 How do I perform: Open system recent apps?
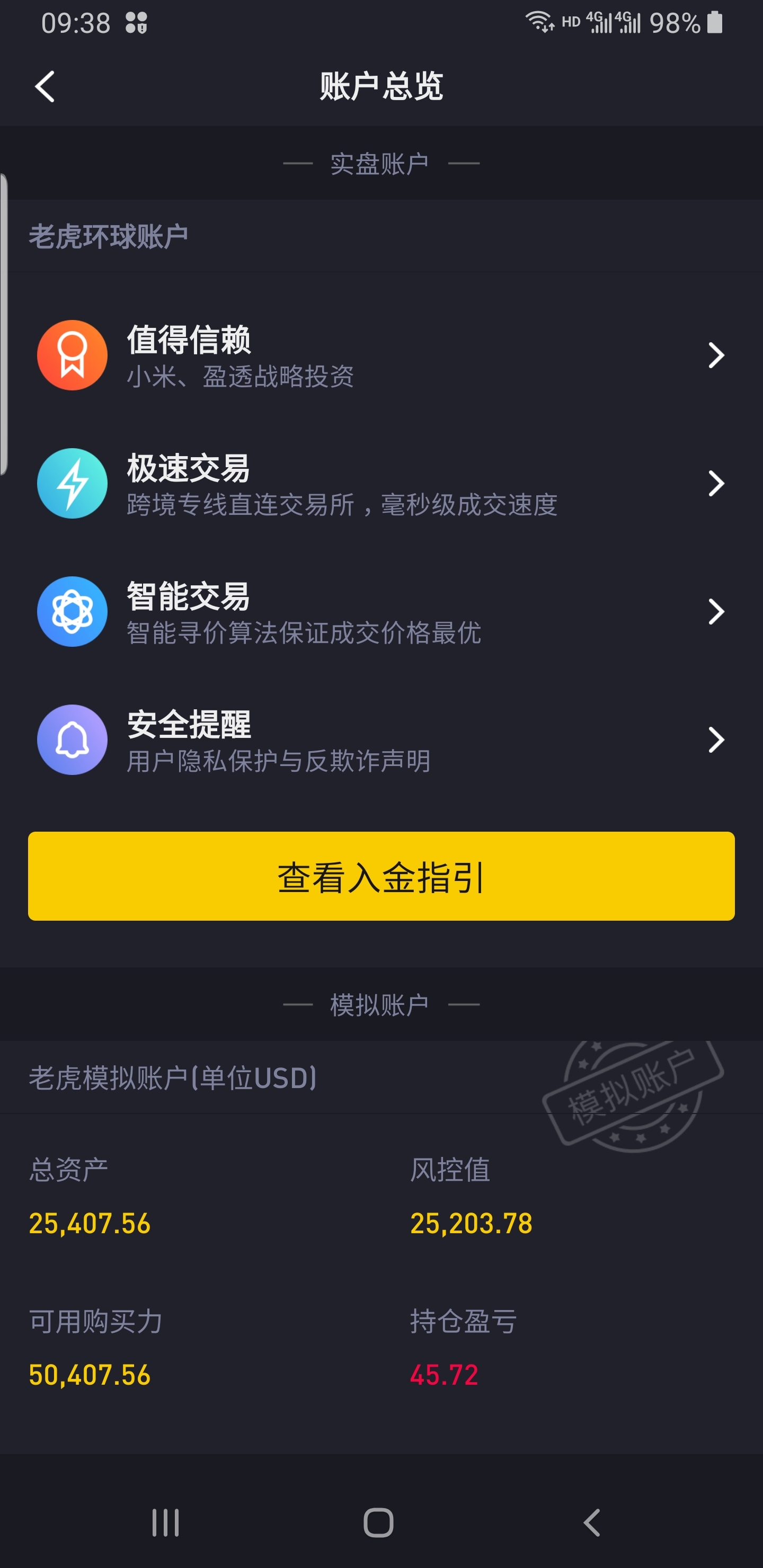point(165,1523)
